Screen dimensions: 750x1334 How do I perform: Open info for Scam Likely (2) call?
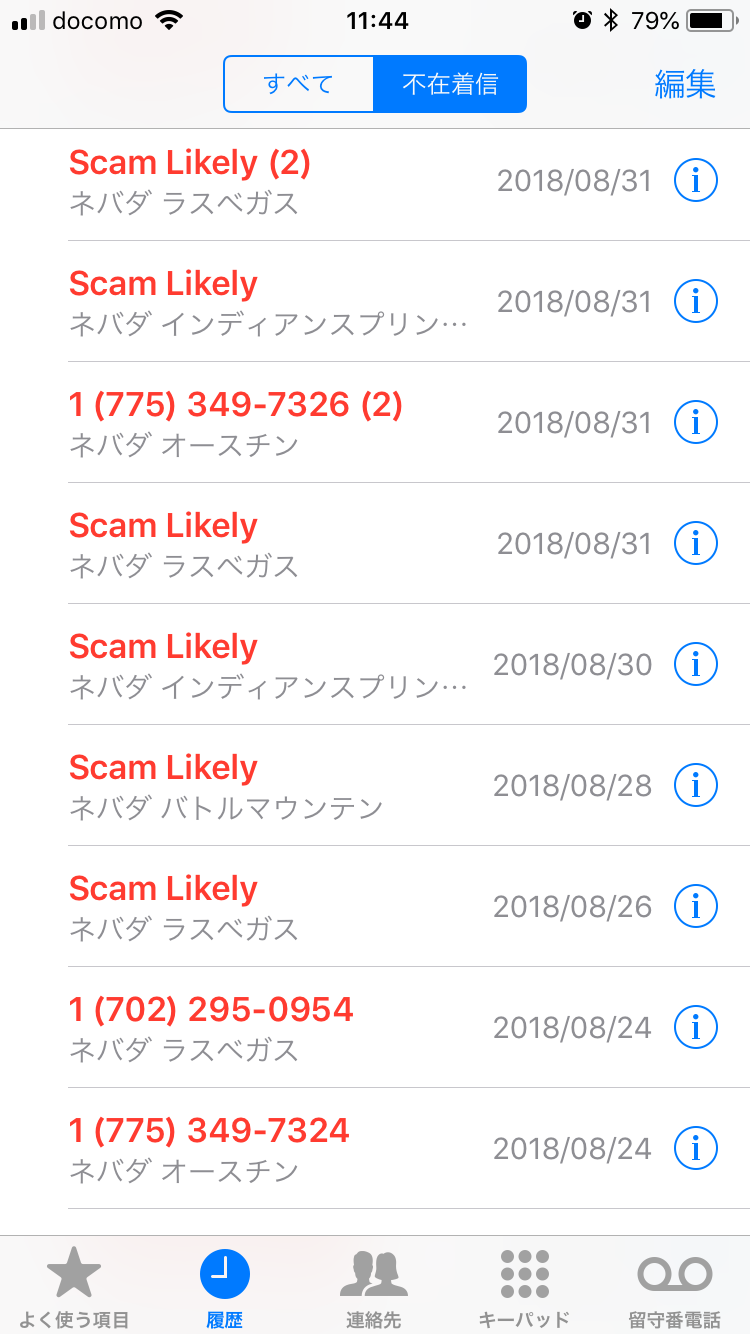696,181
